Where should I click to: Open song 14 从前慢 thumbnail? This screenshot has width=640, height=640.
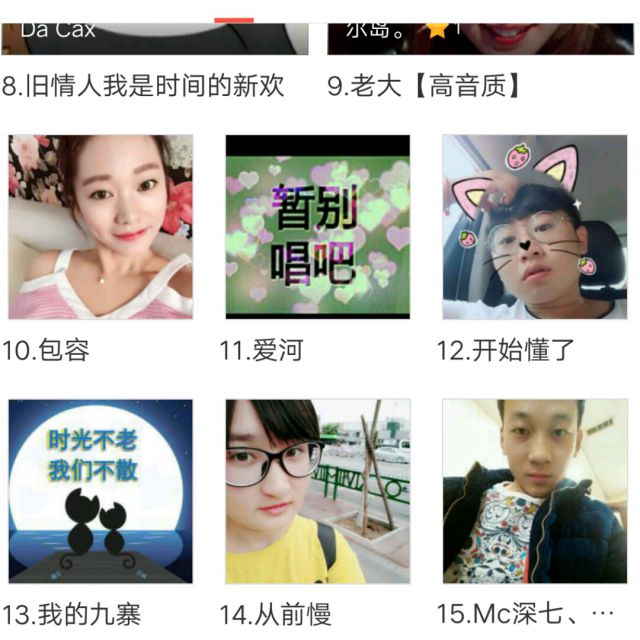pos(317,491)
